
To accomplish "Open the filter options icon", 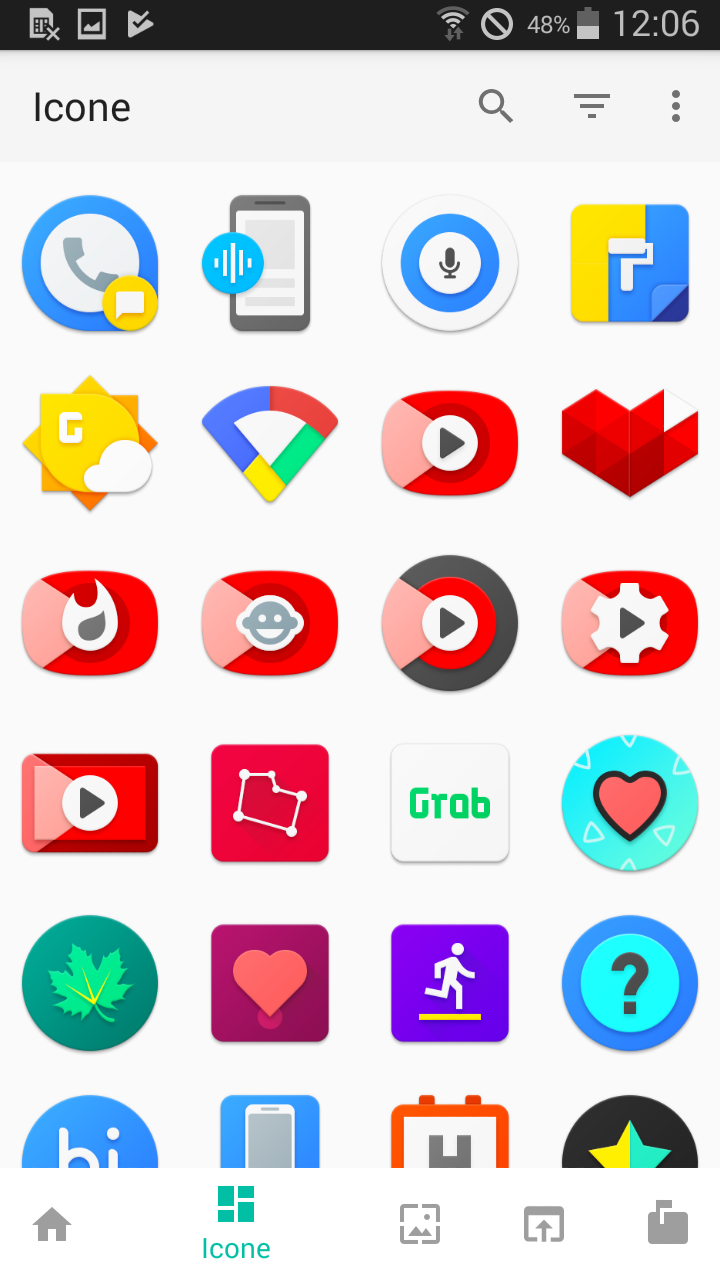I will pyautogui.click(x=592, y=106).
